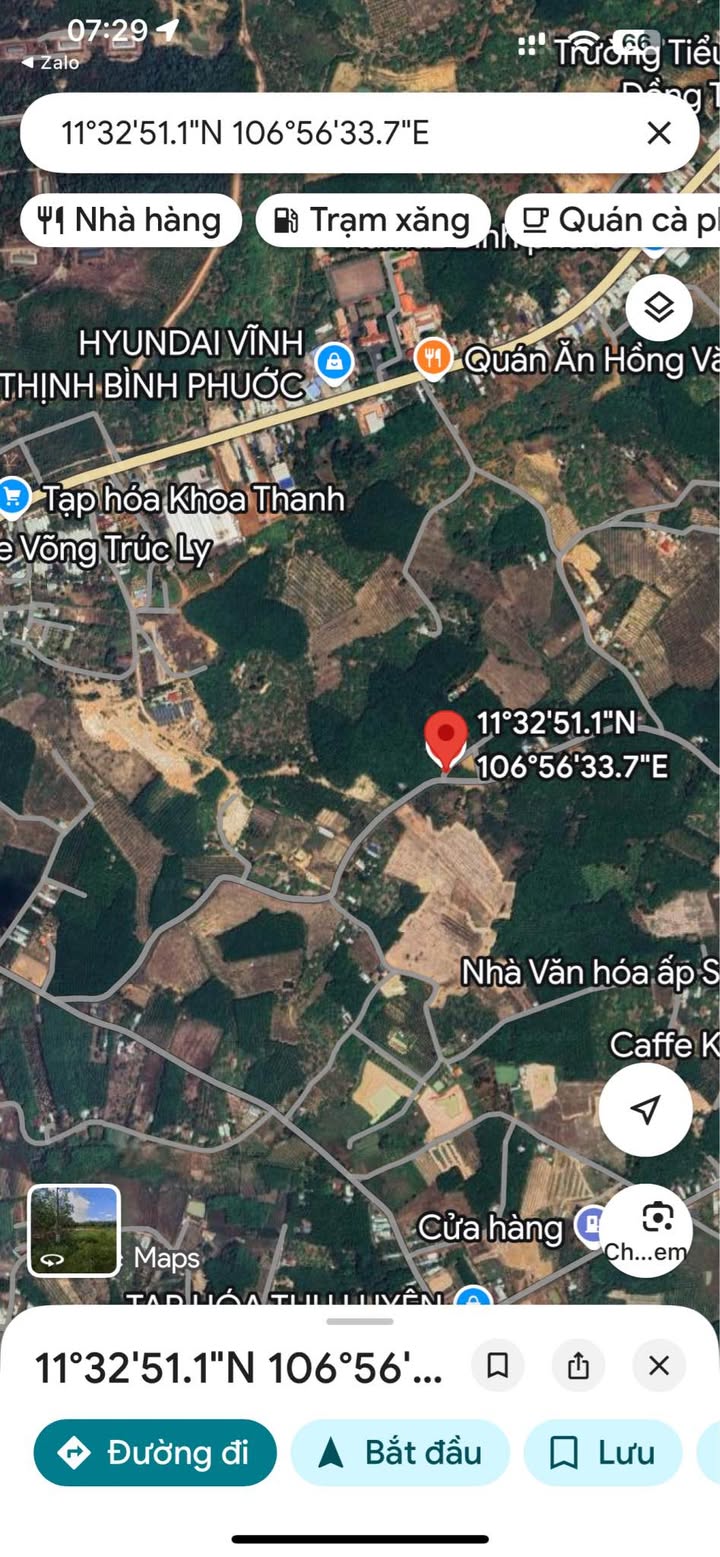Close the location info sheet
Image resolution: width=720 pixels, height=1557 pixels.
(x=658, y=1365)
